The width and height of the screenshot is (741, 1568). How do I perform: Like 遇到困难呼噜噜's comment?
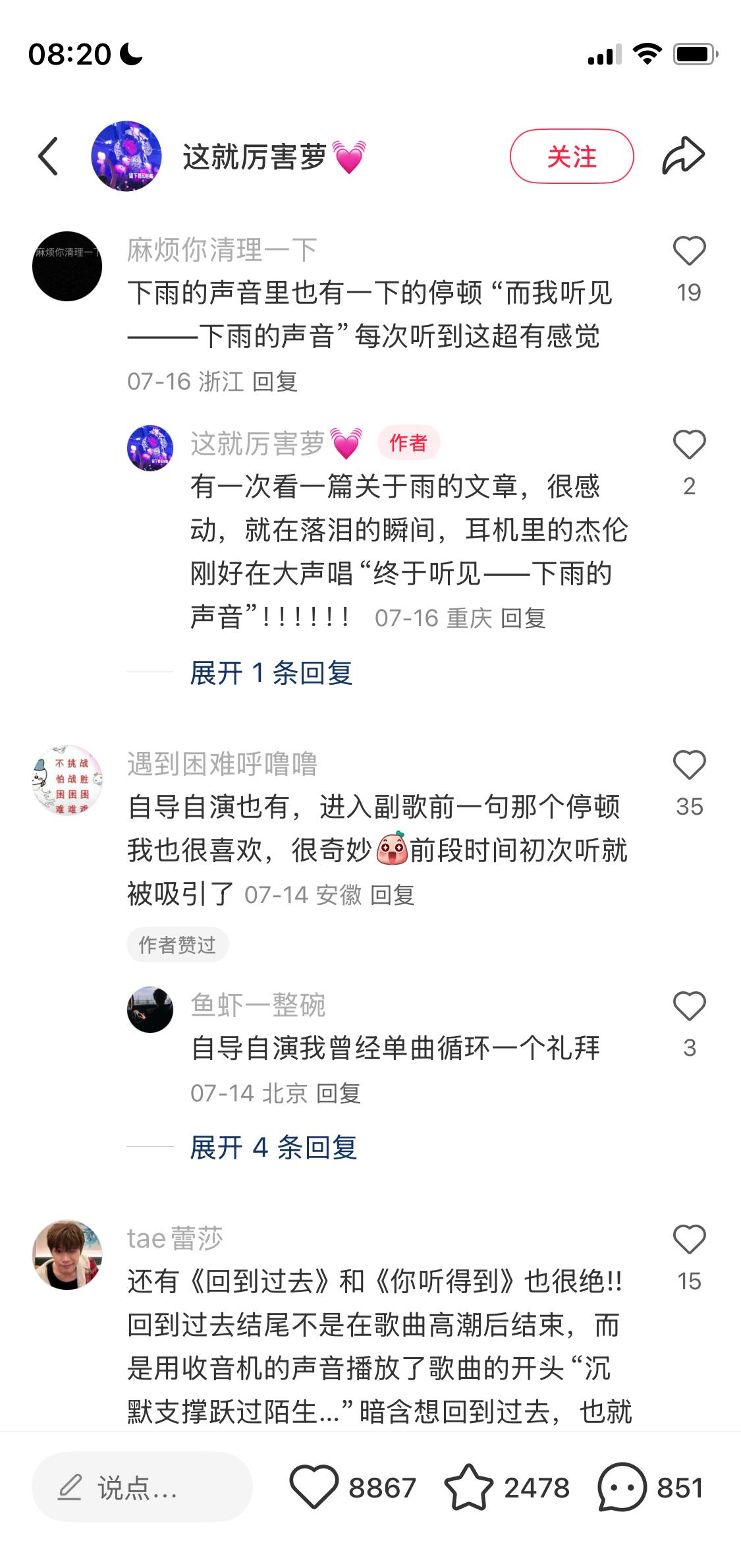click(689, 765)
